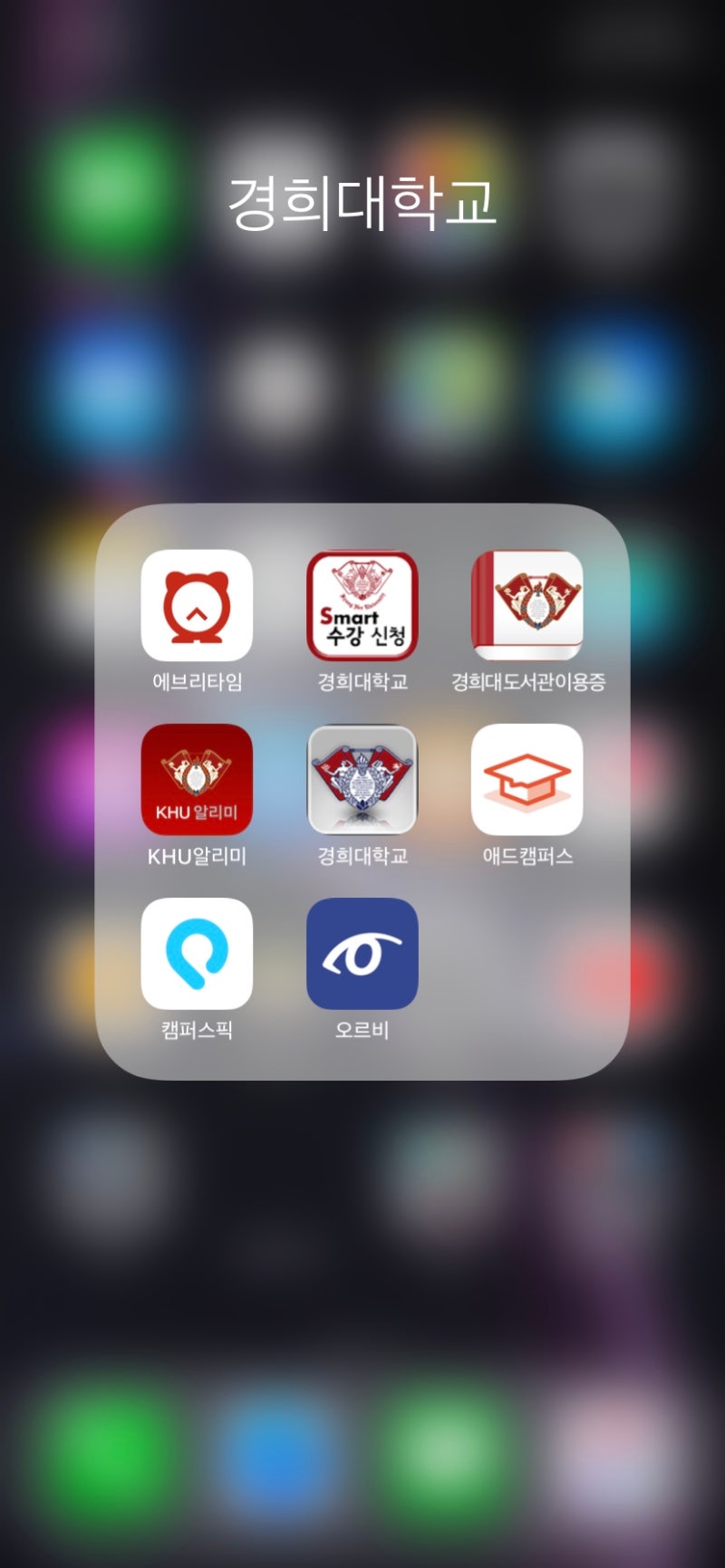The width and height of the screenshot is (725, 1568).
Task: Open the 애드캠퍼스 app
Action: 527,779
